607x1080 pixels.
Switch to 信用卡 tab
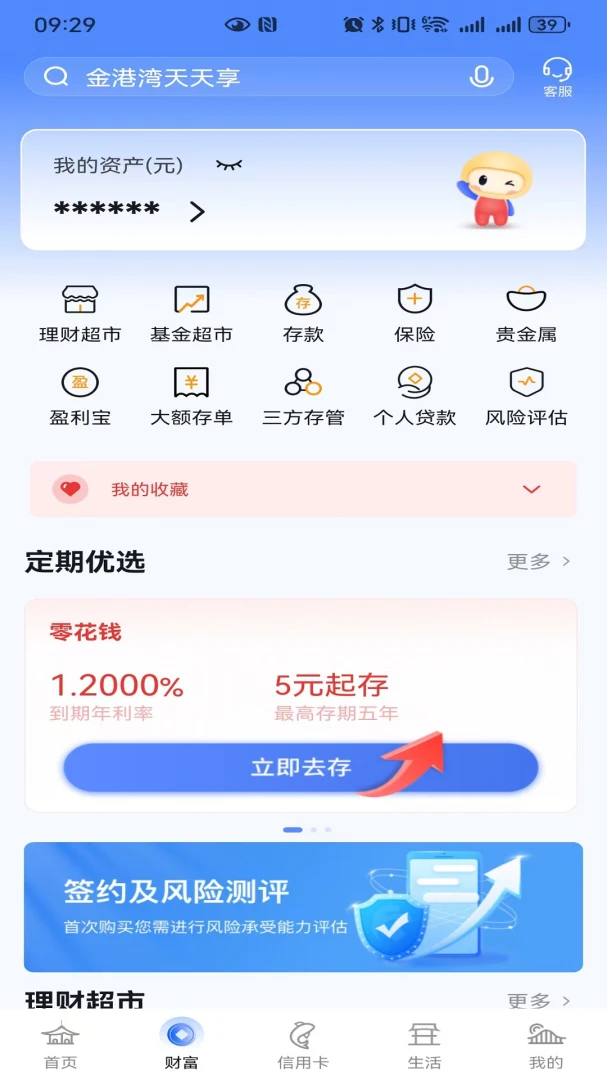point(303,1045)
